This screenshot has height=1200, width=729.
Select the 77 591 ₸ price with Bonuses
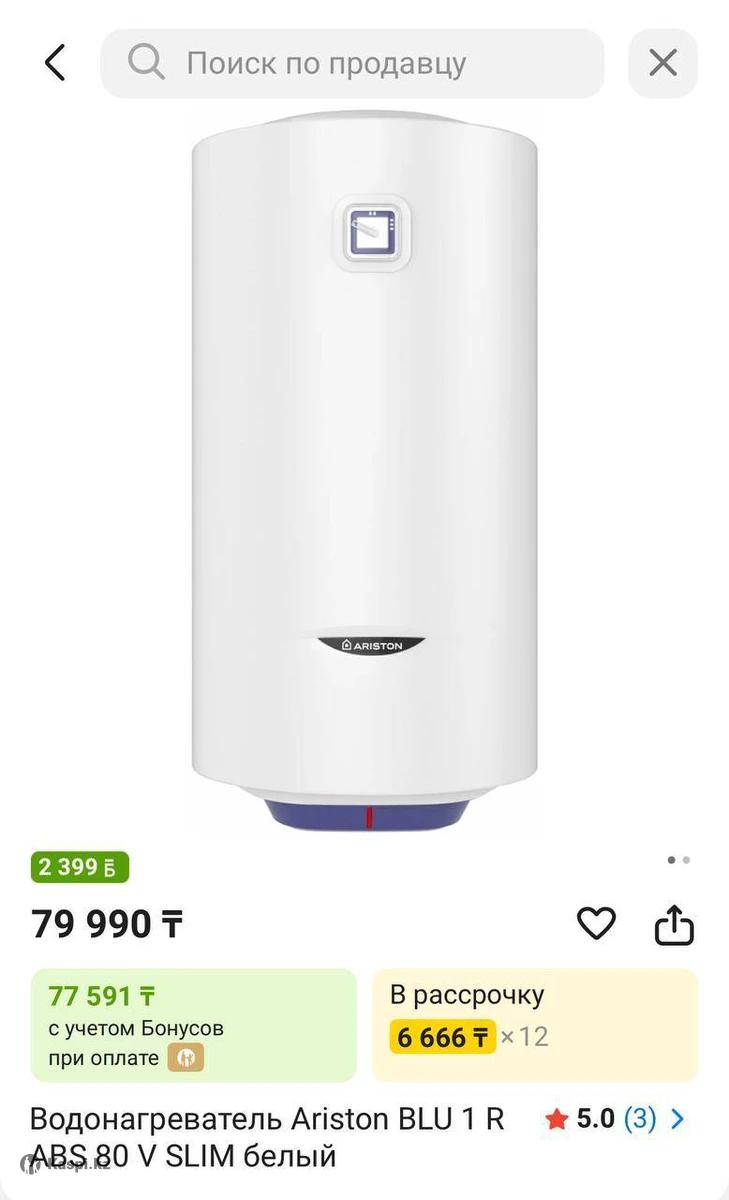[x=194, y=1025]
